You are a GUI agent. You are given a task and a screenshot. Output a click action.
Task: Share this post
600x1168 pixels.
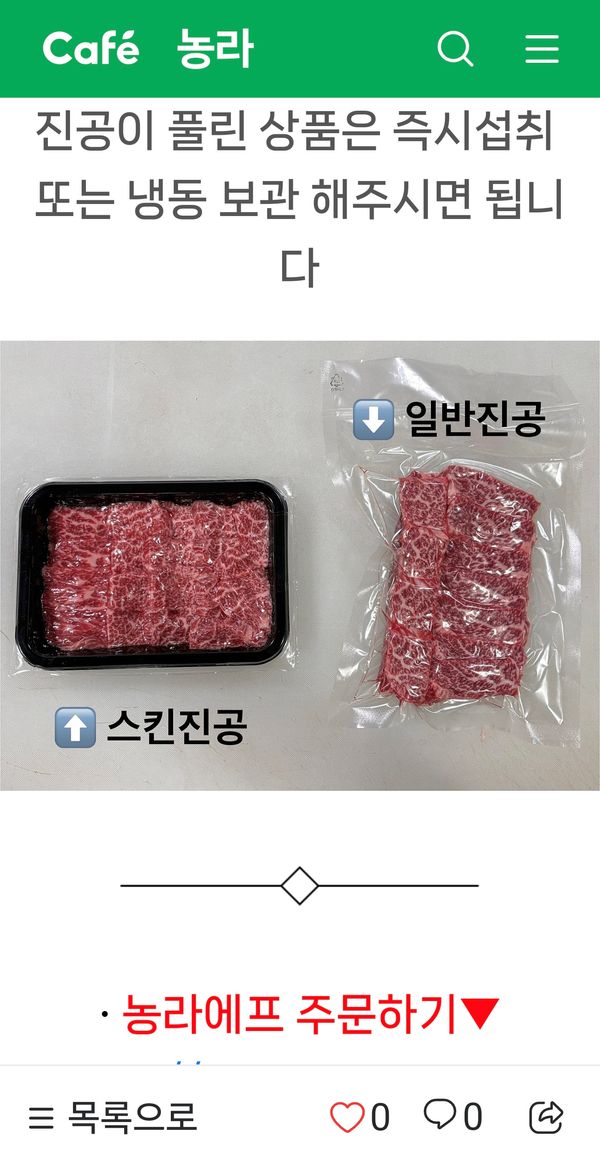(x=546, y=1116)
